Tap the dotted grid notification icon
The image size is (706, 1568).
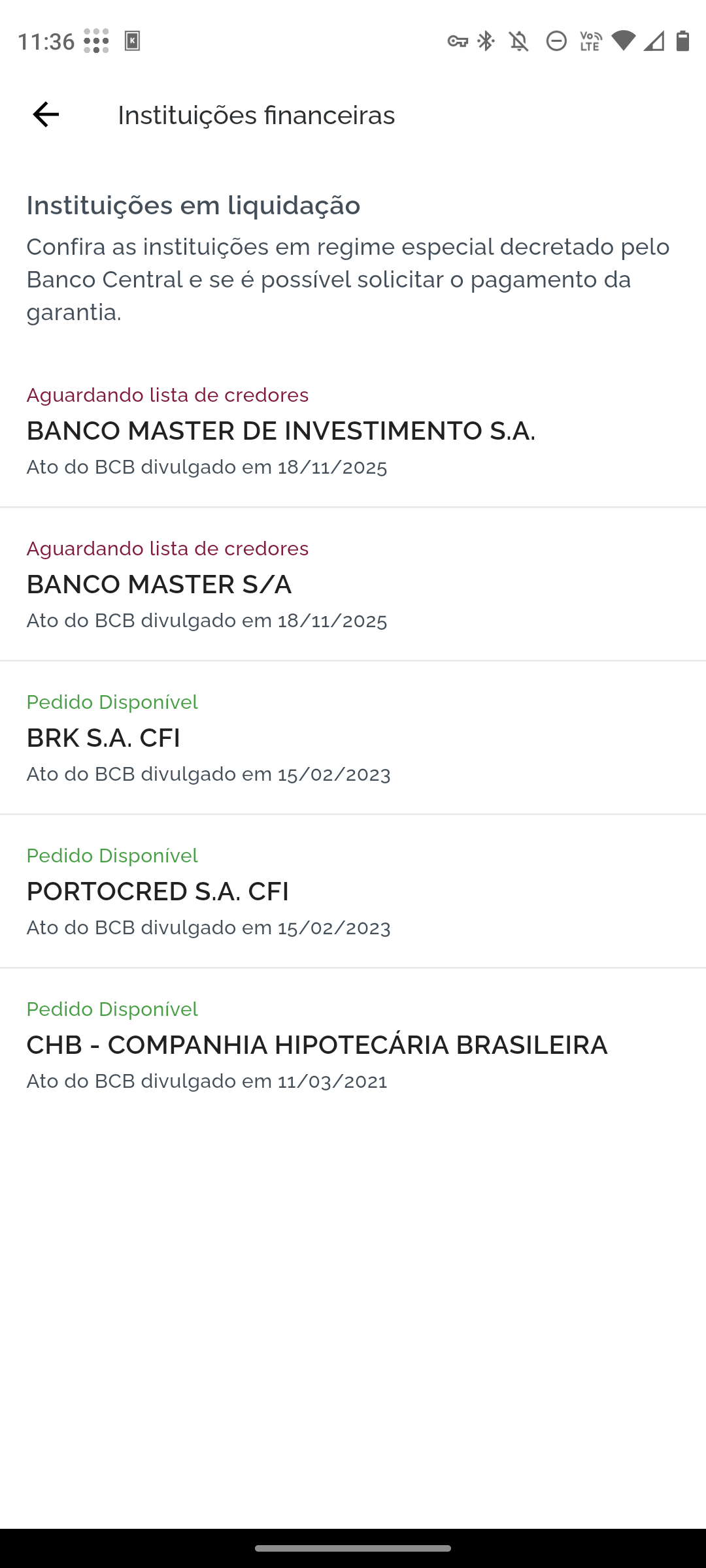click(95, 41)
